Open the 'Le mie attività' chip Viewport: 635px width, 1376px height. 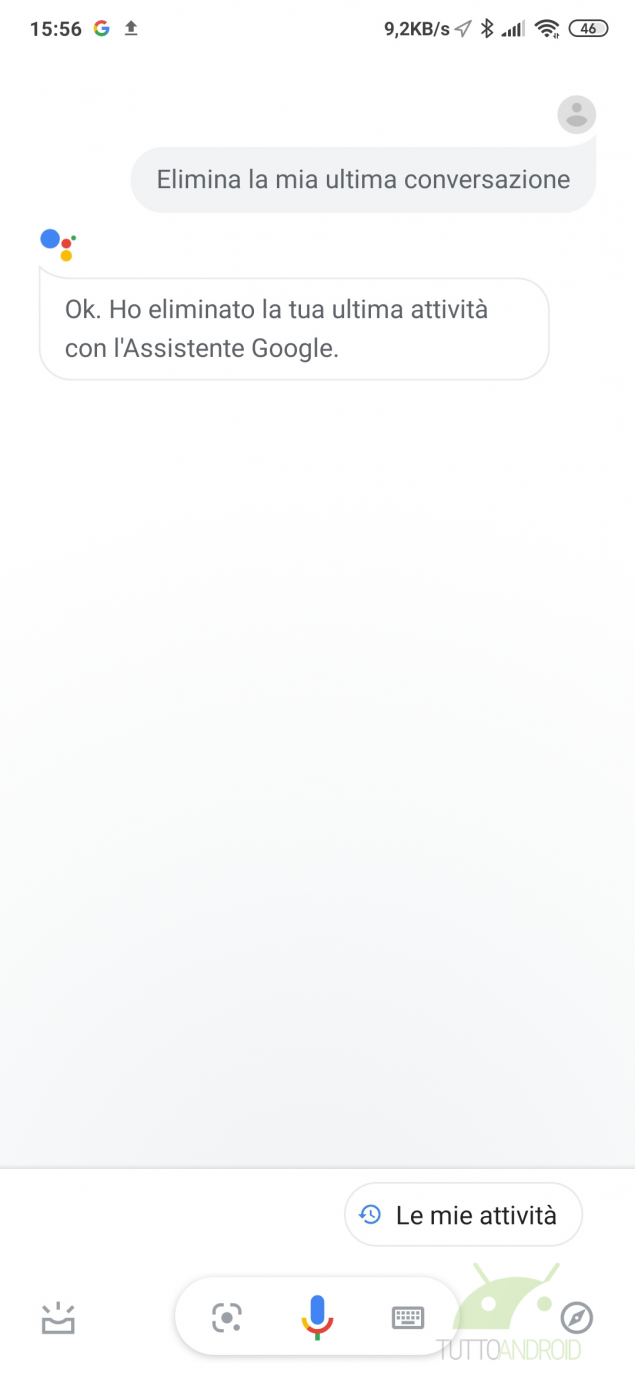tap(463, 1215)
